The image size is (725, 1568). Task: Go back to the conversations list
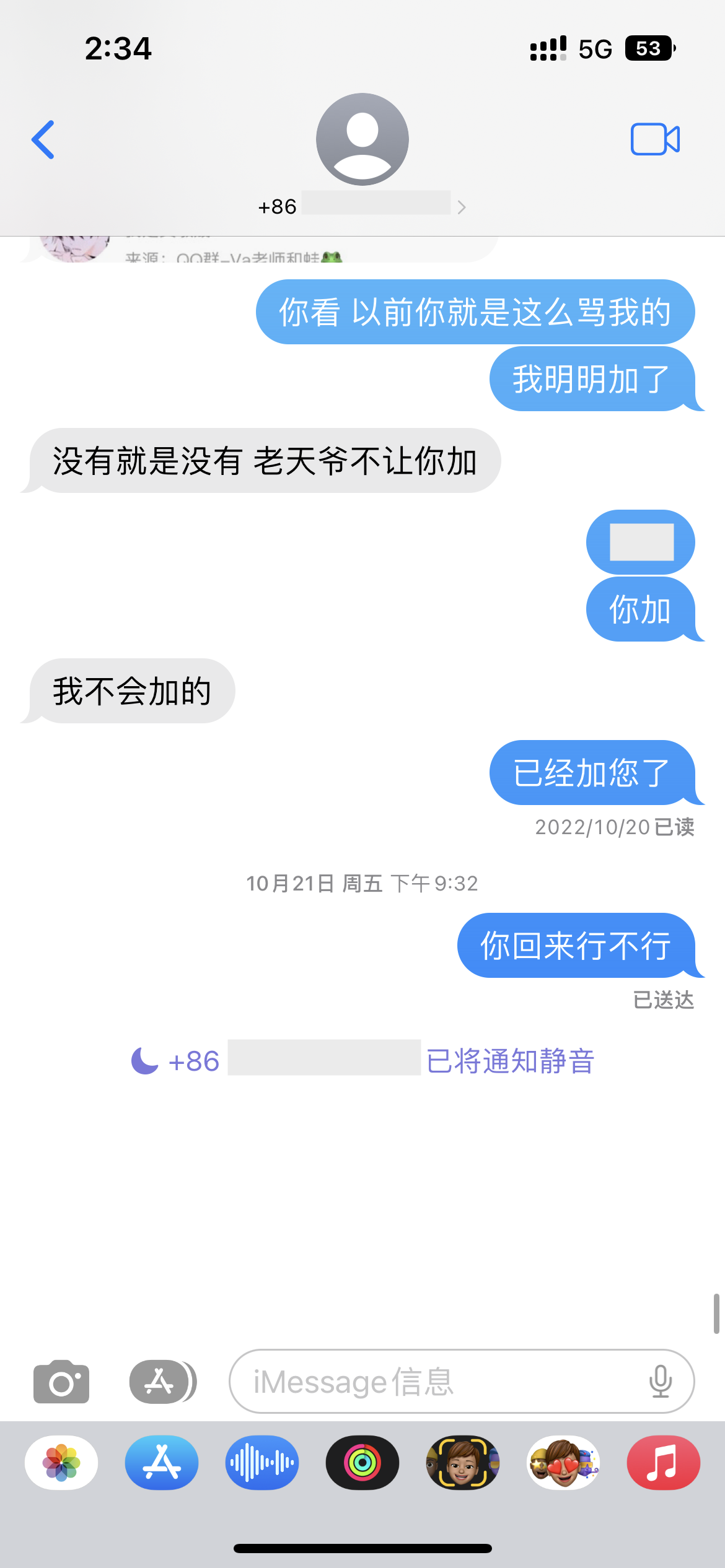pos(43,139)
